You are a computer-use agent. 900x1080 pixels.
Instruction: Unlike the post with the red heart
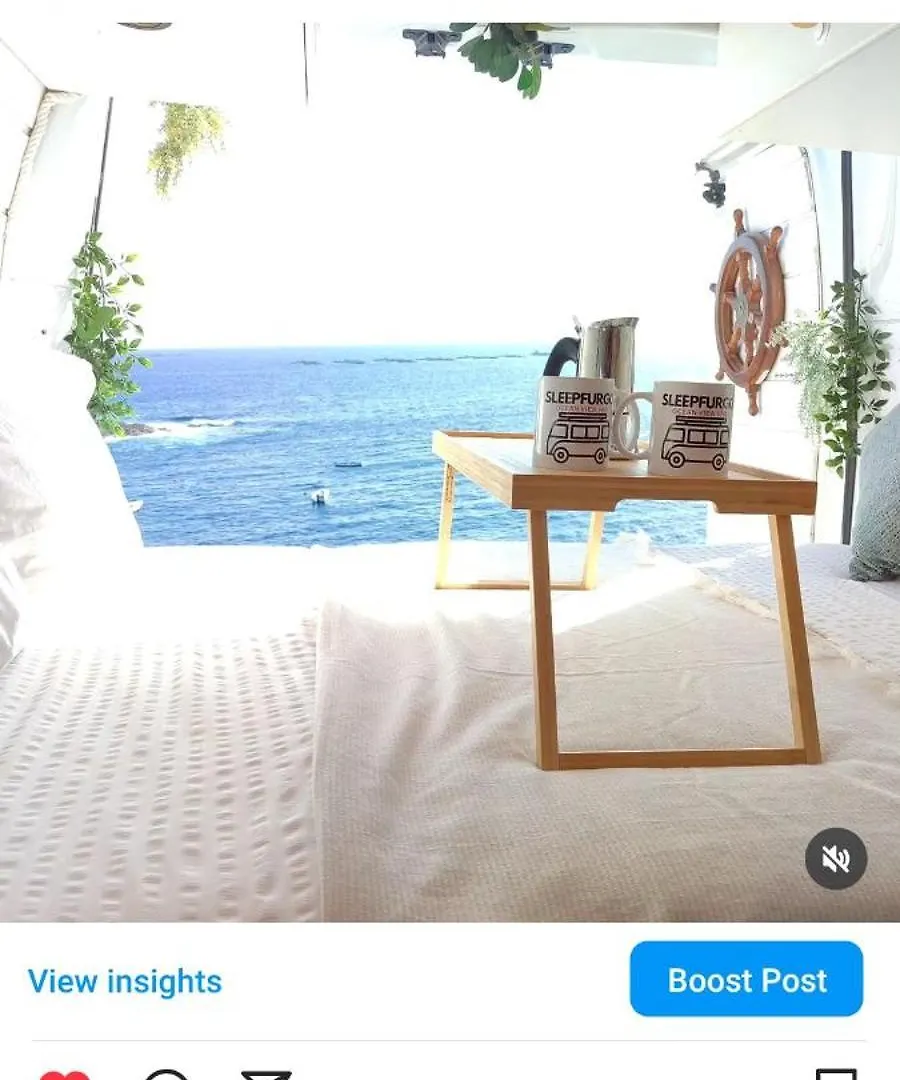point(64,1075)
